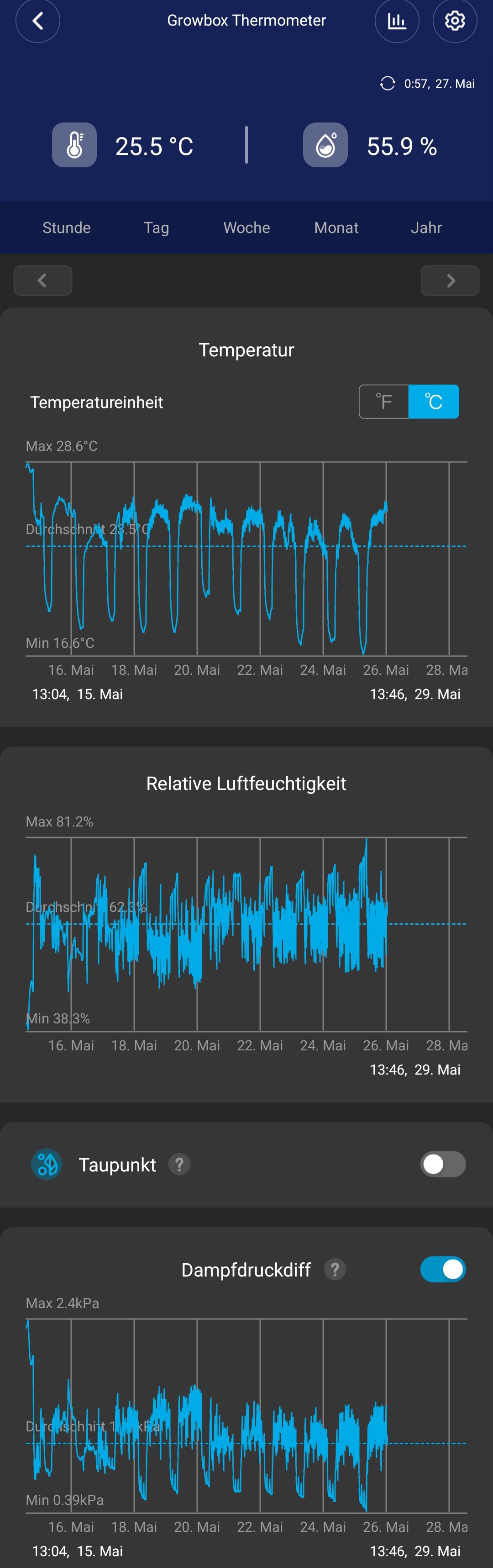Select the Woche time range
This screenshot has width=493, height=1568.
(x=246, y=228)
